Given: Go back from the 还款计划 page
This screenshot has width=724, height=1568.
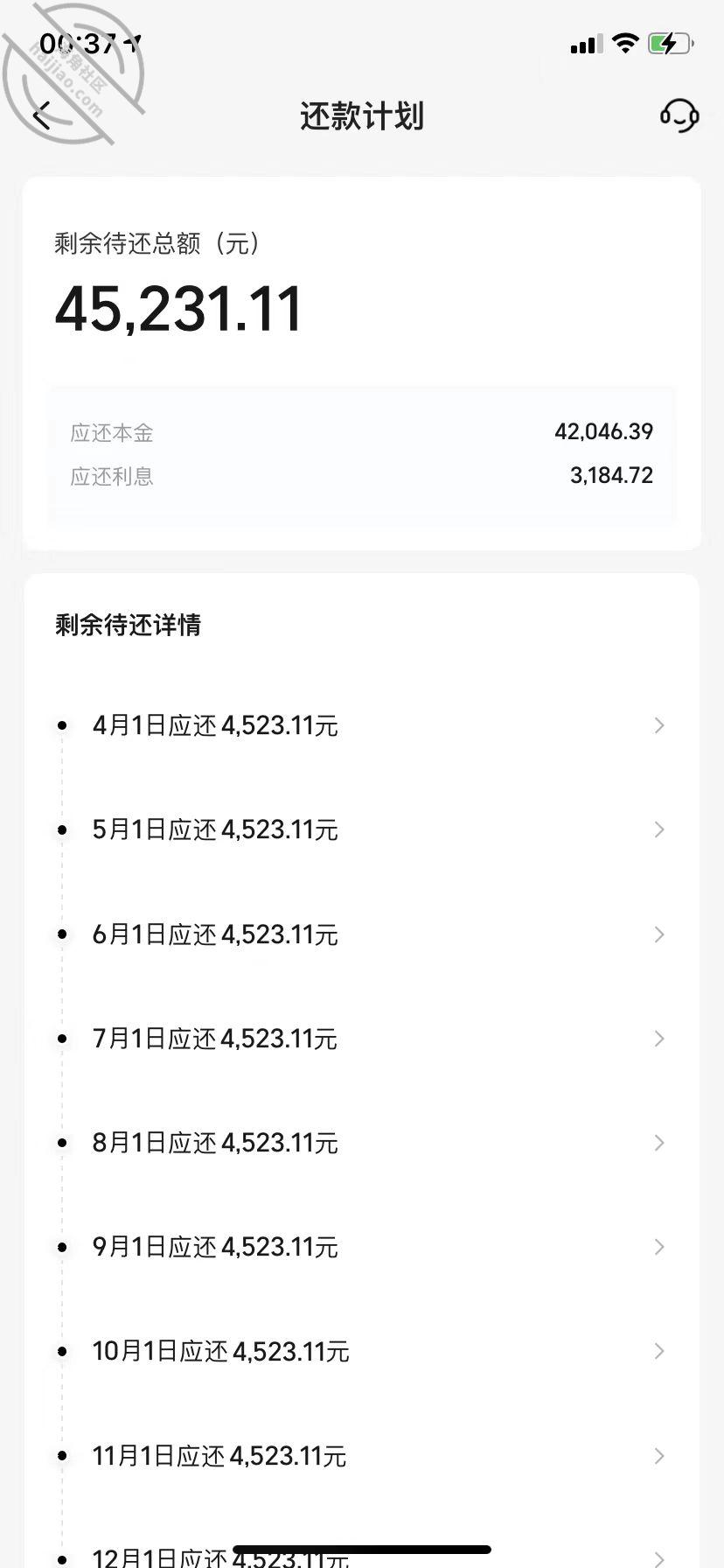Looking at the screenshot, I should (42, 115).
